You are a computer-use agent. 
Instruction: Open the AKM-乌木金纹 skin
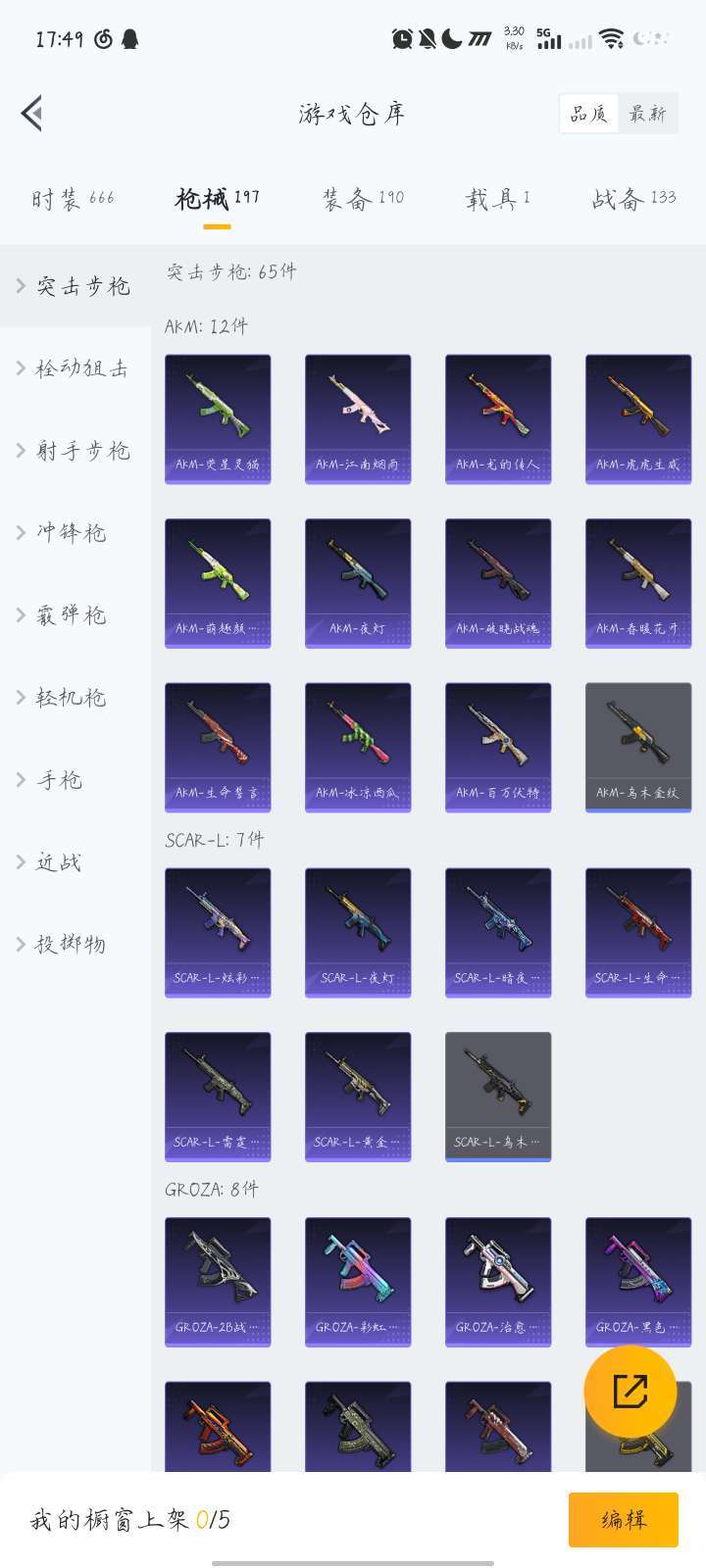[638, 748]
